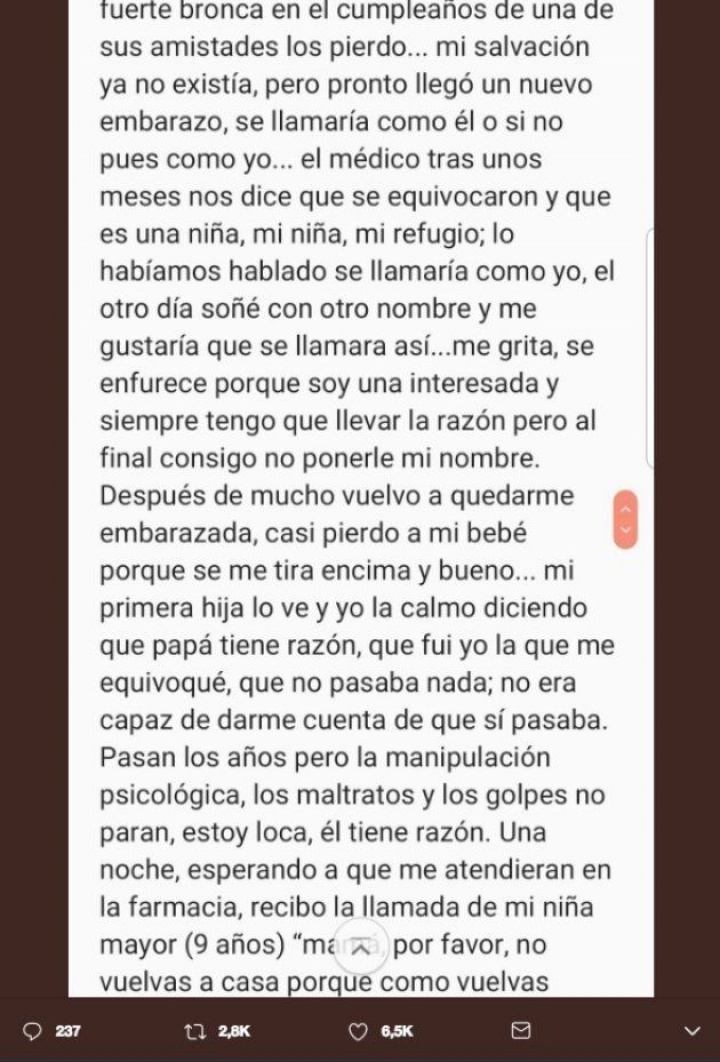720x1062 pixels.
Task: Reply to this tweet with 237 comments
Action: point(32,1031)
